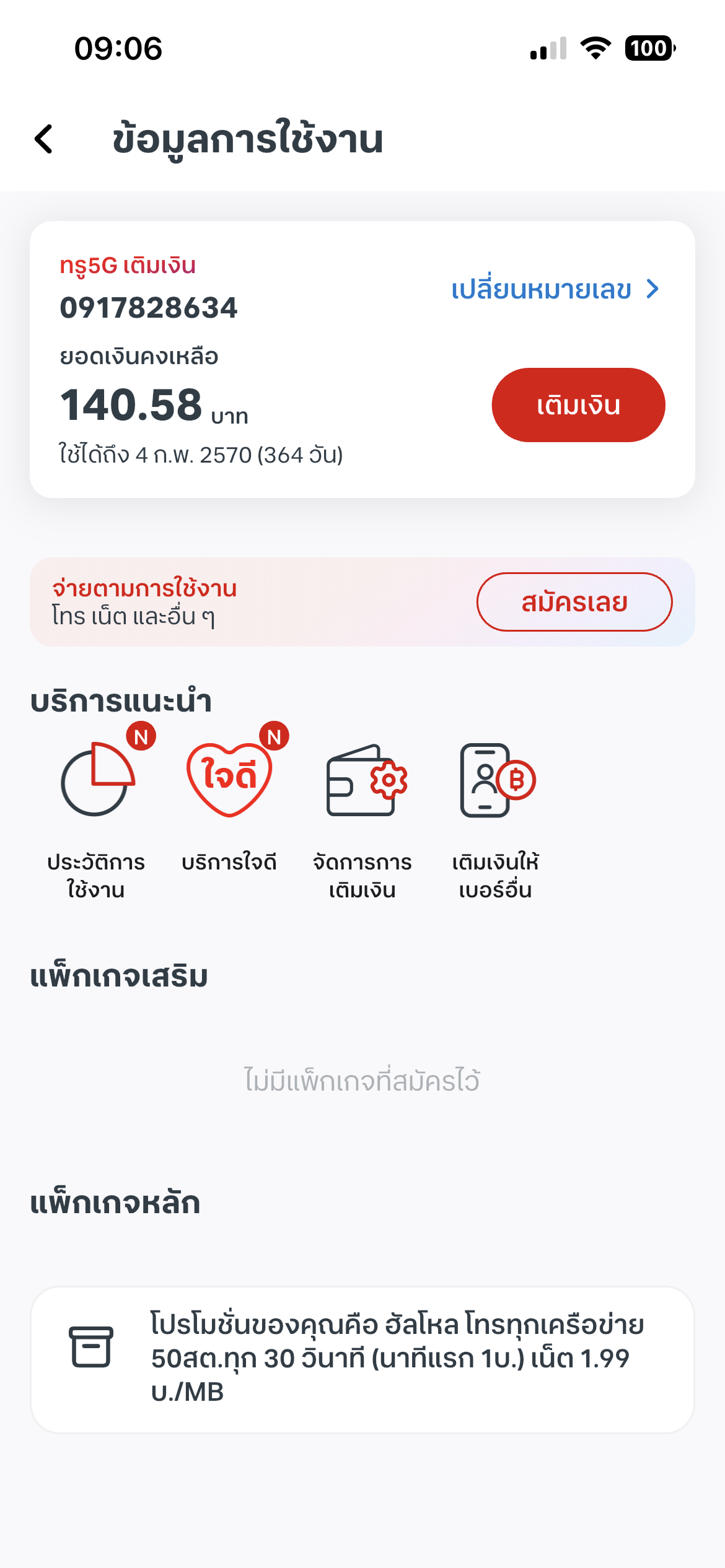The width and height of the screenshot is (725, 1568).
Task: View the ฮัลโหล โทรทุกเครือข่าย main package card
Action: tap(362, 1359)
